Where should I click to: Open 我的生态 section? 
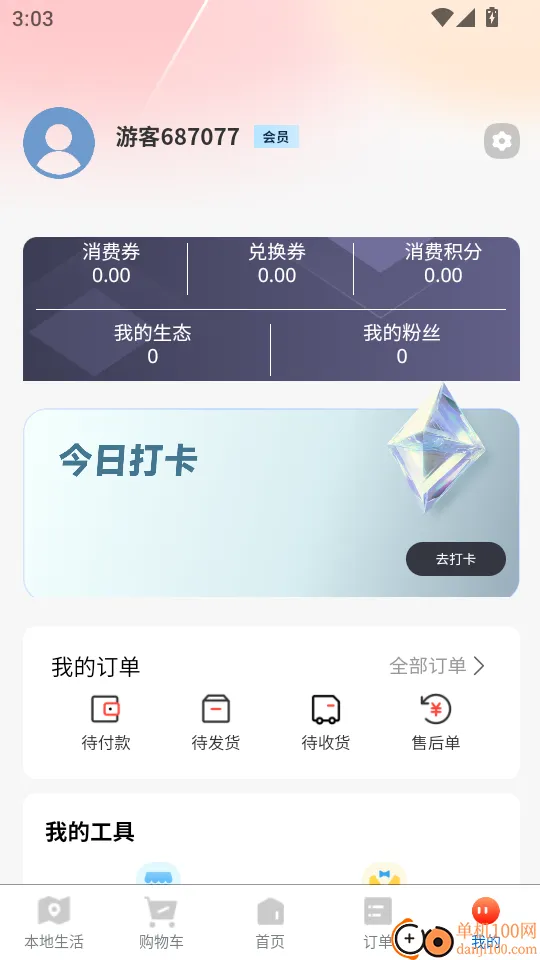pyautogui.click(x=152, y=344)
